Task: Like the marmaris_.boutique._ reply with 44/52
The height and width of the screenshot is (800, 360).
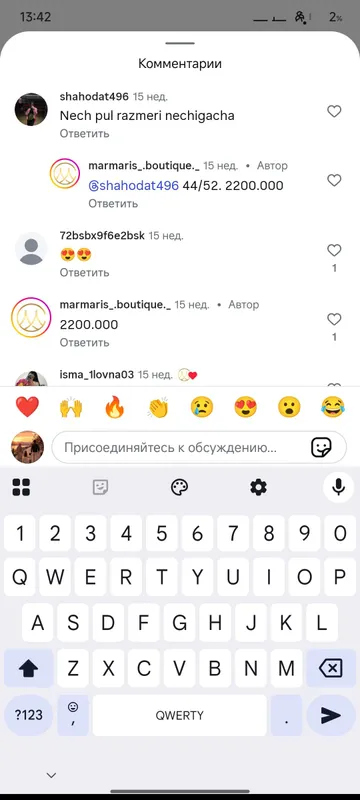Action: pyautogui.click(x=334, y=180)
